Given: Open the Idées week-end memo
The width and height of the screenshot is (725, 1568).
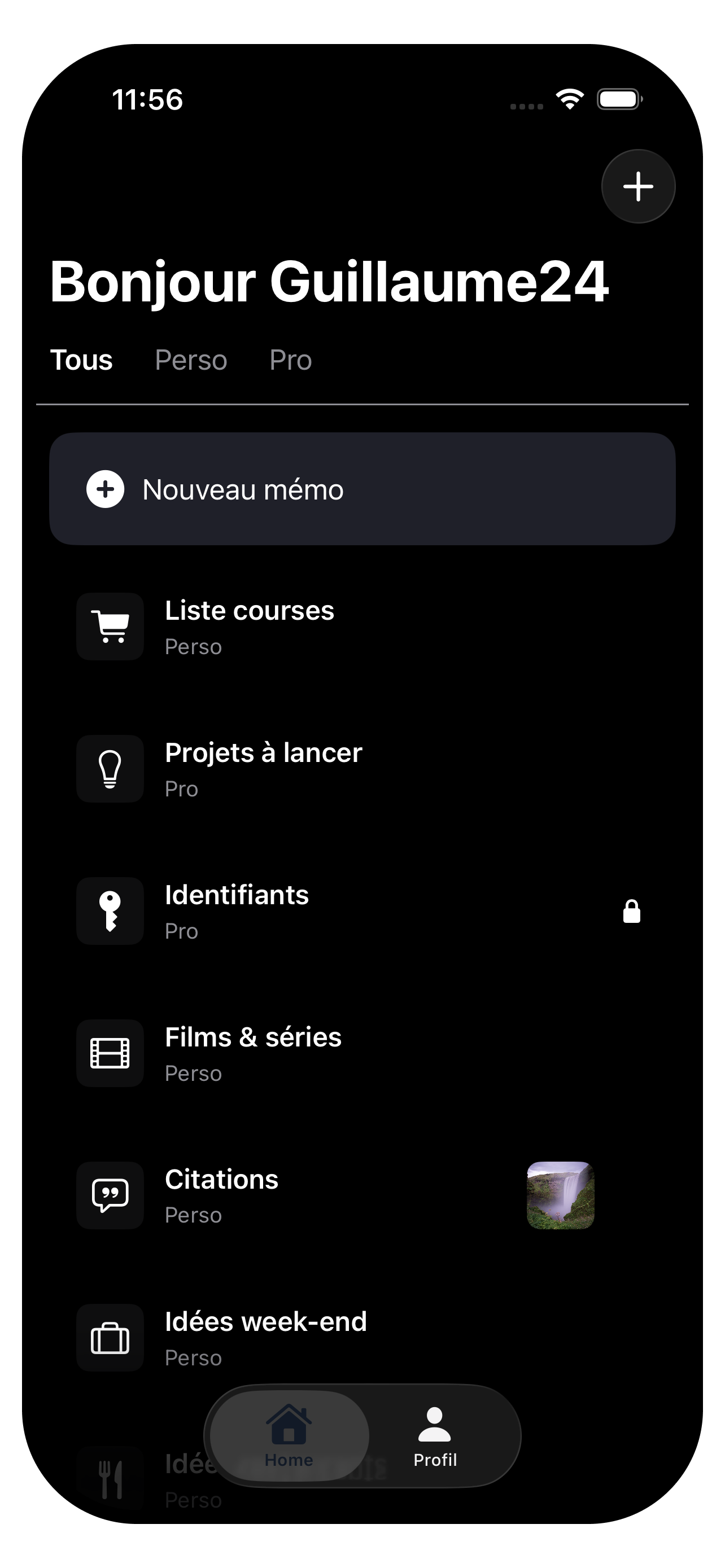Looking at the screenshot, I should (x=362, y=1338).
